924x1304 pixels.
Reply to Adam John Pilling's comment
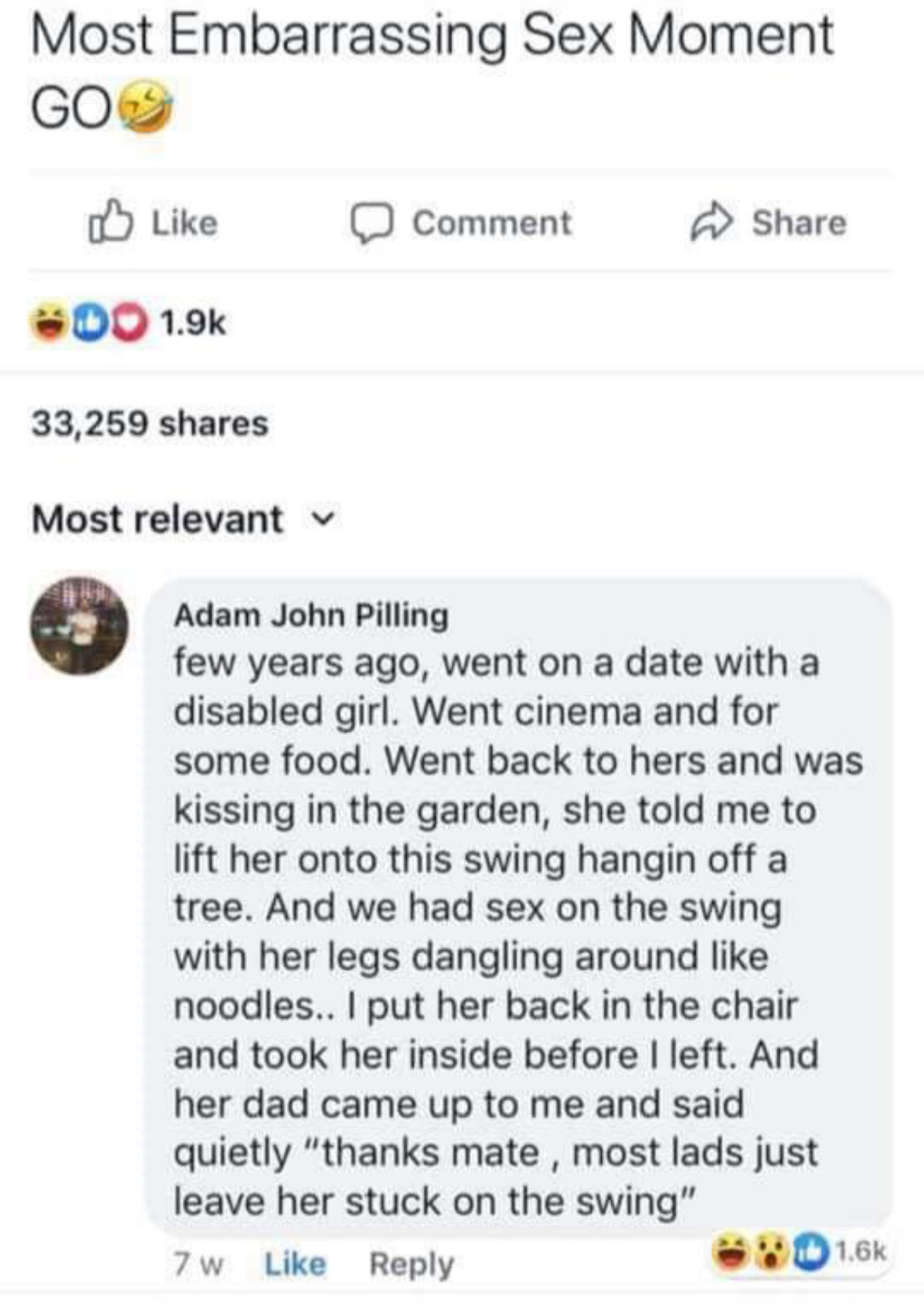coord(411,1264)
